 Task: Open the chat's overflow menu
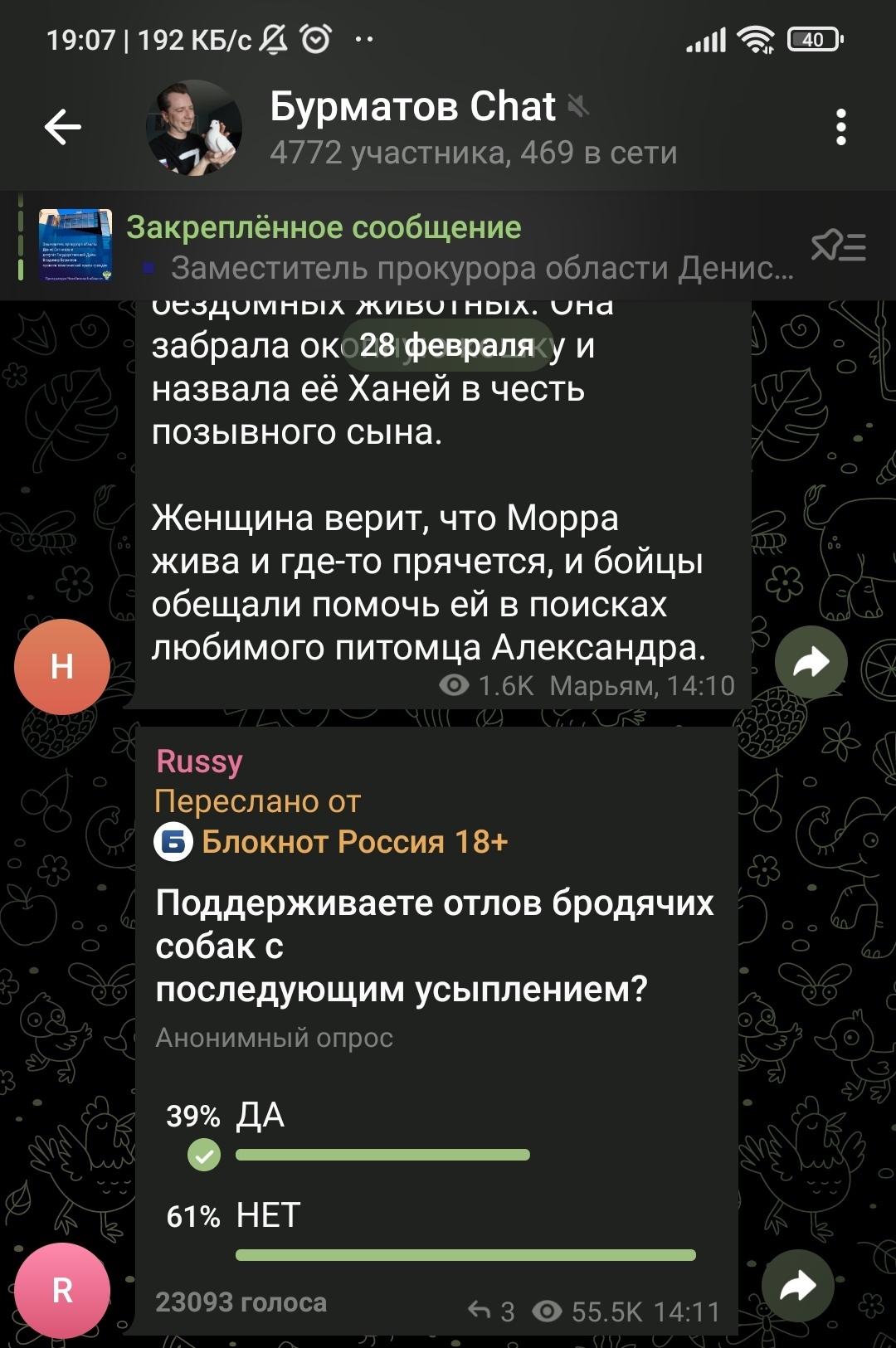840,128
